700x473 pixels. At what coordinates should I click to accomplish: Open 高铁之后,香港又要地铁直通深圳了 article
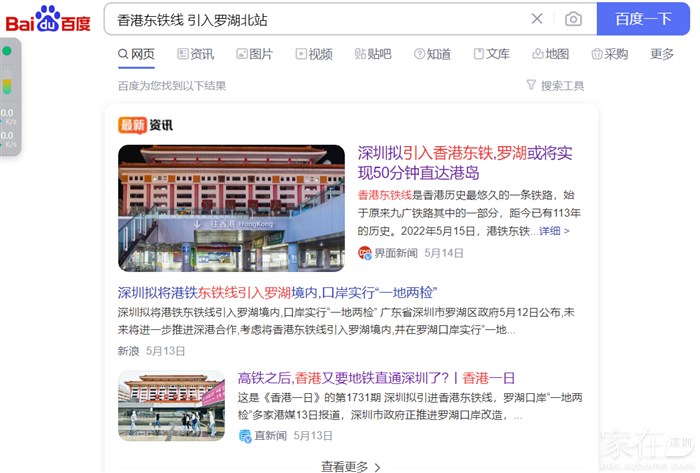tap(376, 378)
